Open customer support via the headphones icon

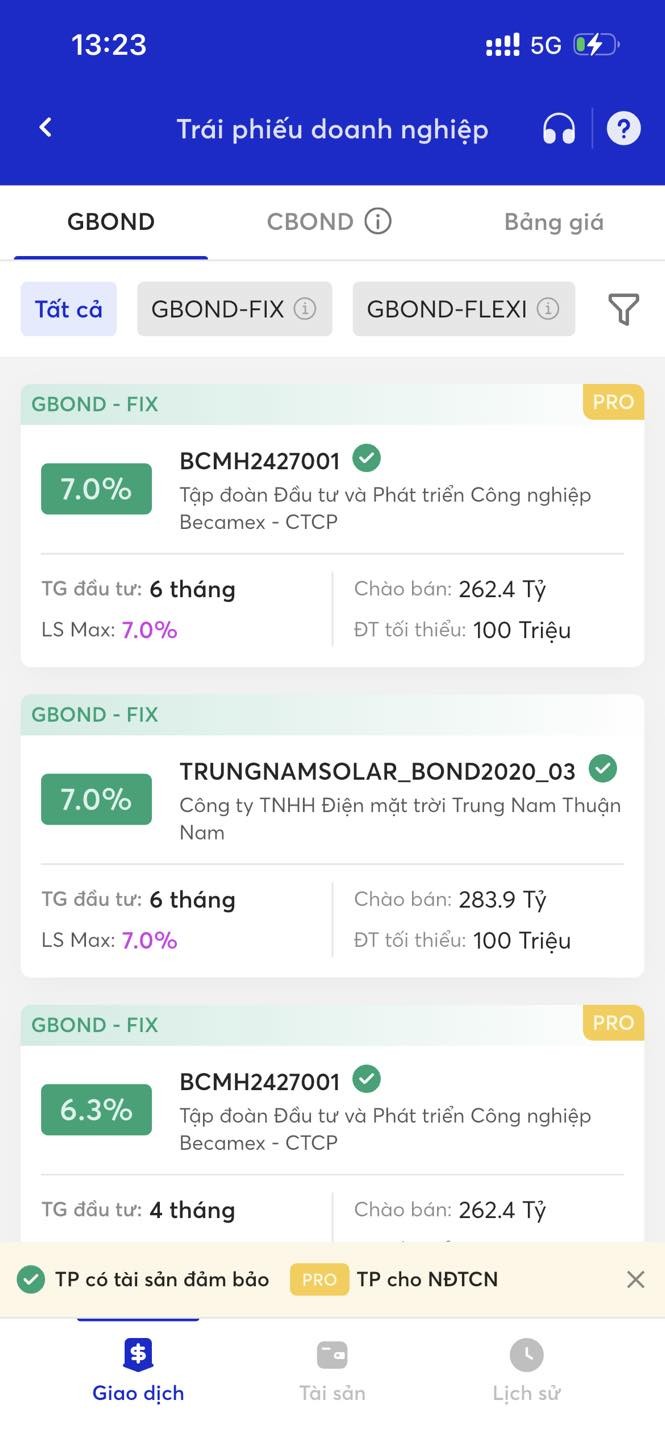pos(559,129)
